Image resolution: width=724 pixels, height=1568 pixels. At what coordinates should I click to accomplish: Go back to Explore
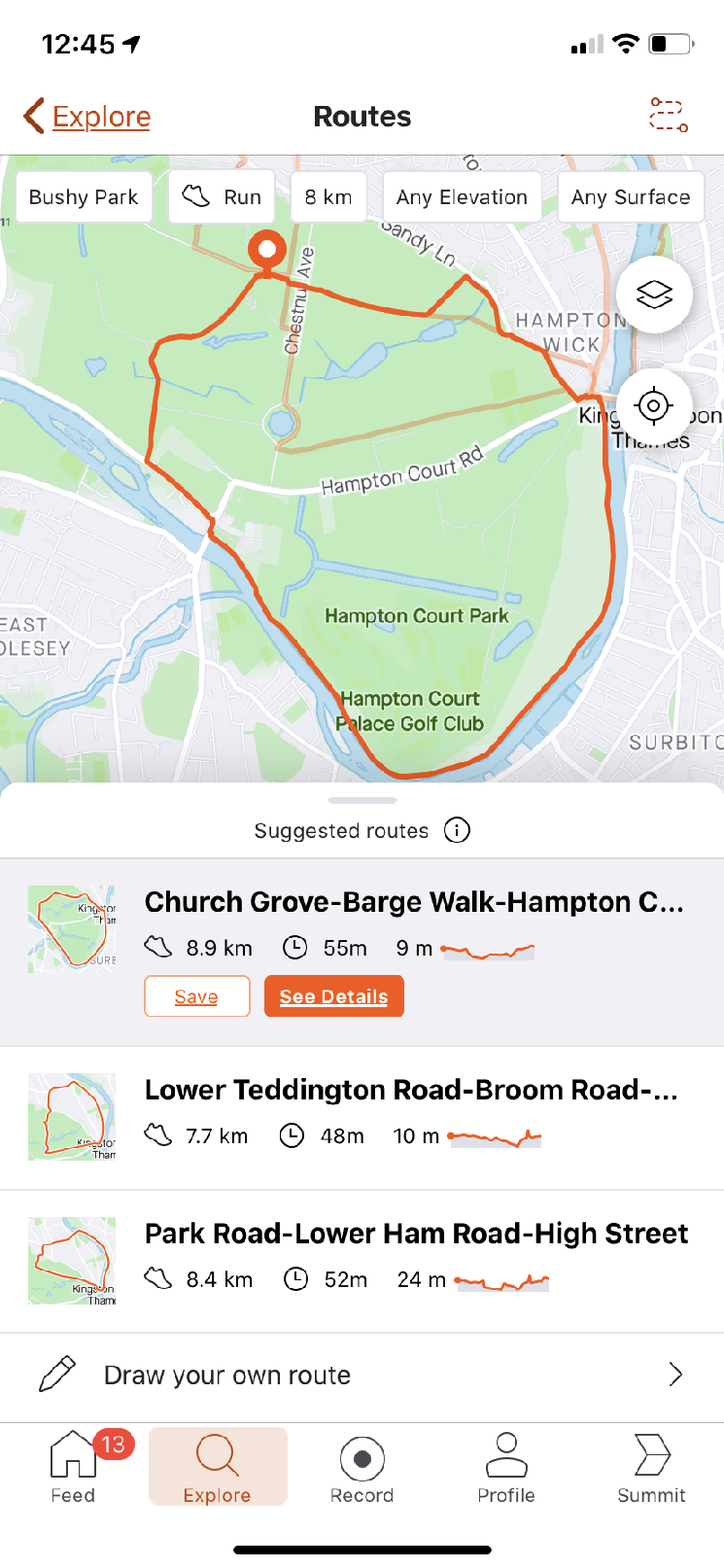pyautogui.click(x=87, y=117)
